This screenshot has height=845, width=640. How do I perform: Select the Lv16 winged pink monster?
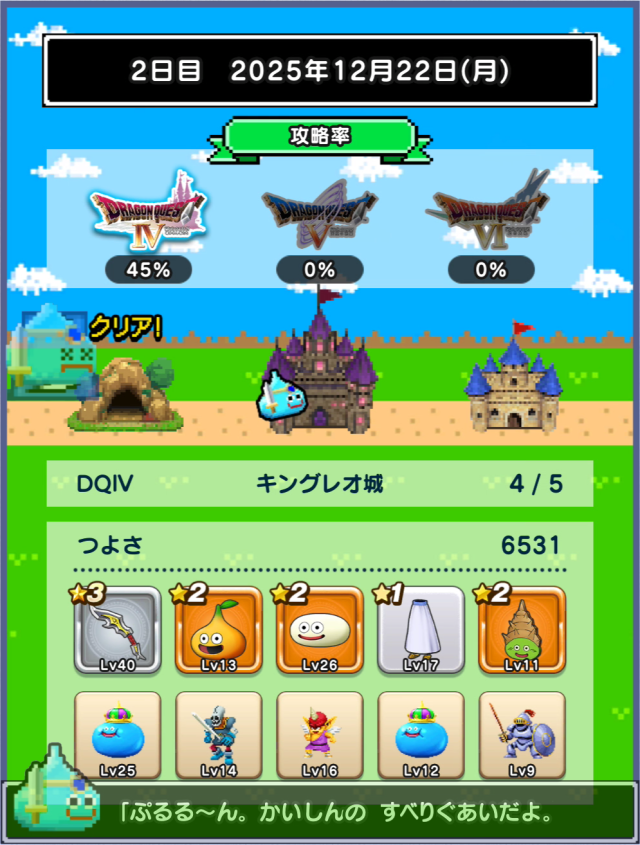click(320, 735)
